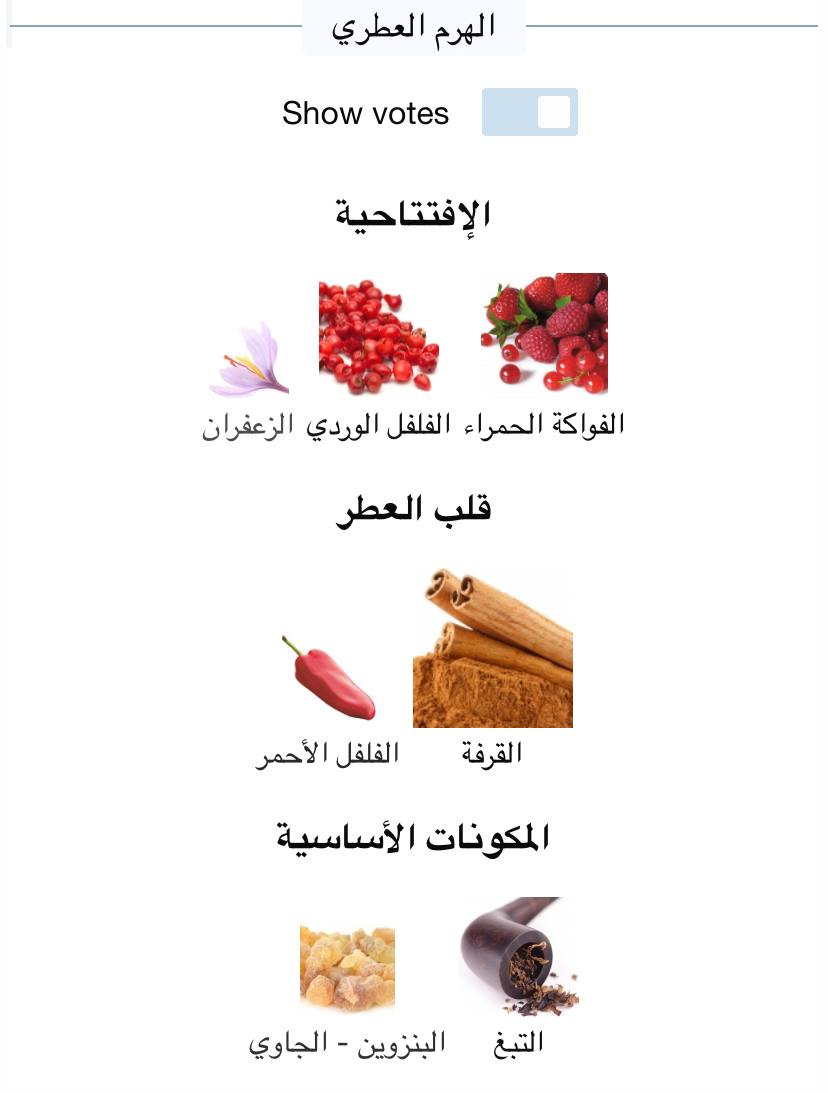Open the الفواكة الحمراء (red fruits) note
828x1093 pixels.
click(x=545, y=333)
